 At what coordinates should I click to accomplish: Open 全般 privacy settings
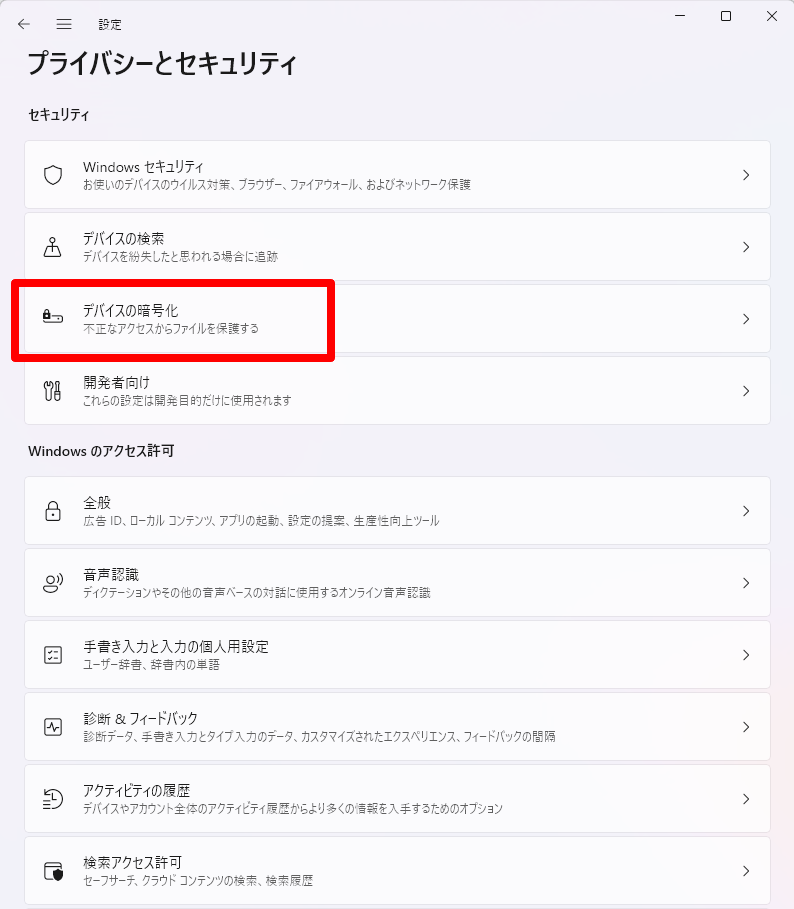tap(397, 511)
